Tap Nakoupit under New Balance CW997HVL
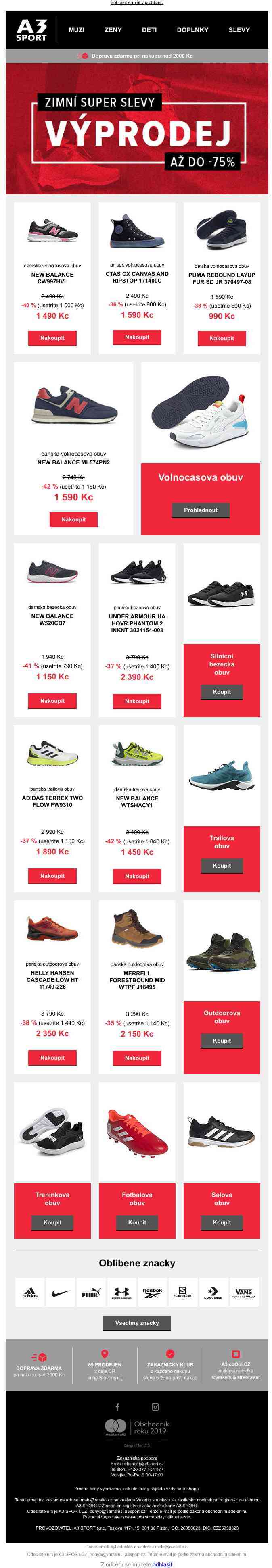Viewport: 272px width, 1568px height. point(52,338)
